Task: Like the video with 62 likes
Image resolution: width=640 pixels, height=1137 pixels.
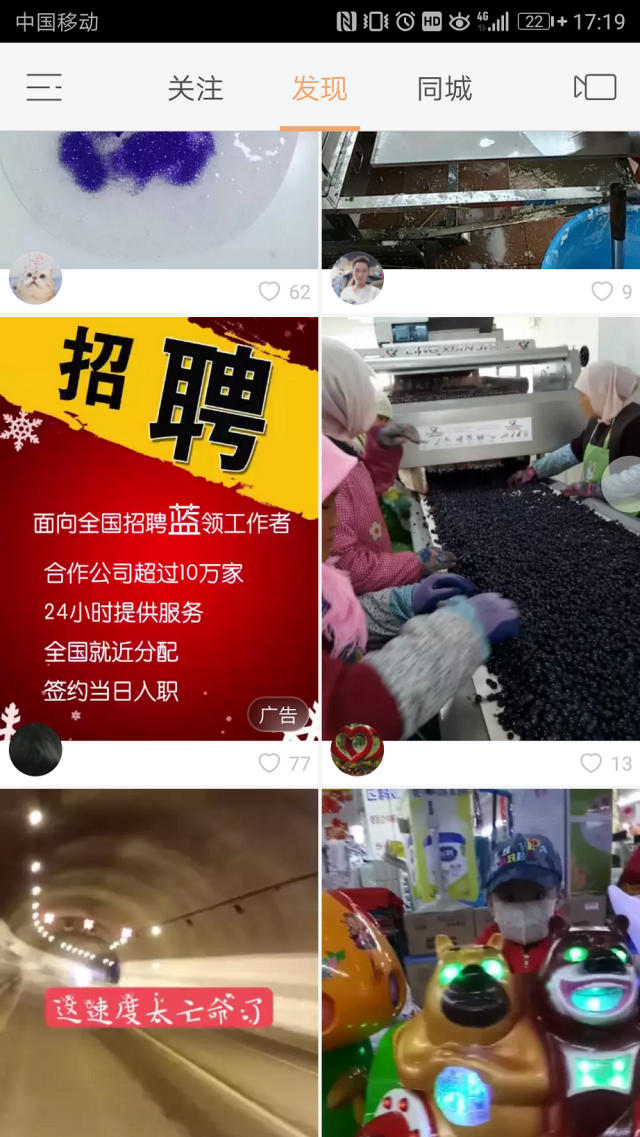Action: pyautogui.click(x=270, y=292)
